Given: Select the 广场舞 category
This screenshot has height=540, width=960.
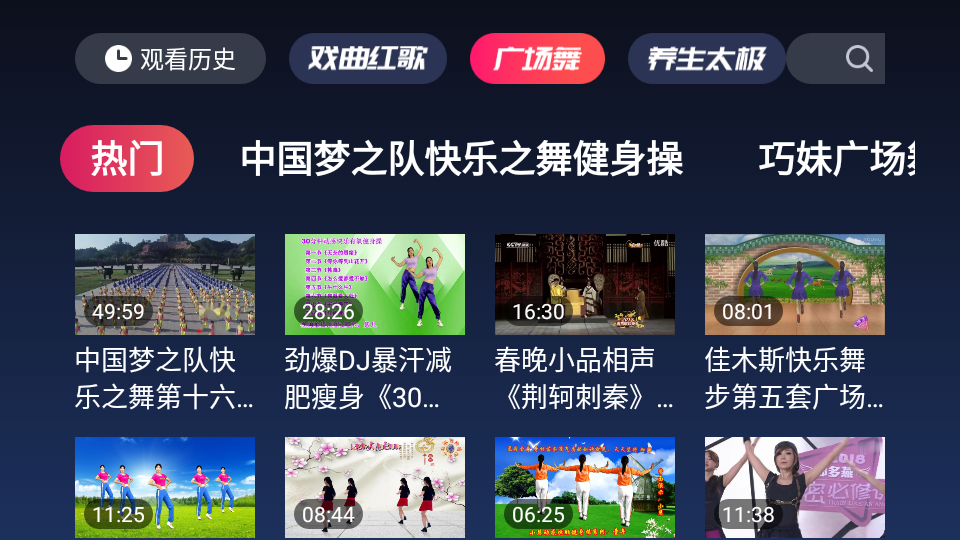Looking at the screenshot, I should tap(537, 59).
